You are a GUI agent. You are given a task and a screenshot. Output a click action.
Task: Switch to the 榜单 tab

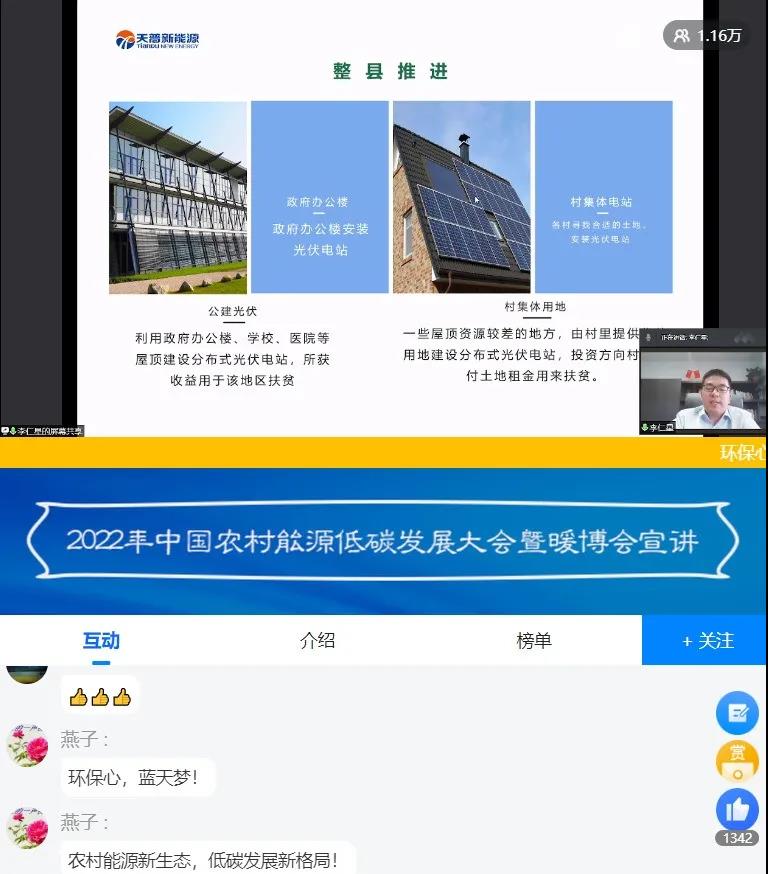(534, 641)
